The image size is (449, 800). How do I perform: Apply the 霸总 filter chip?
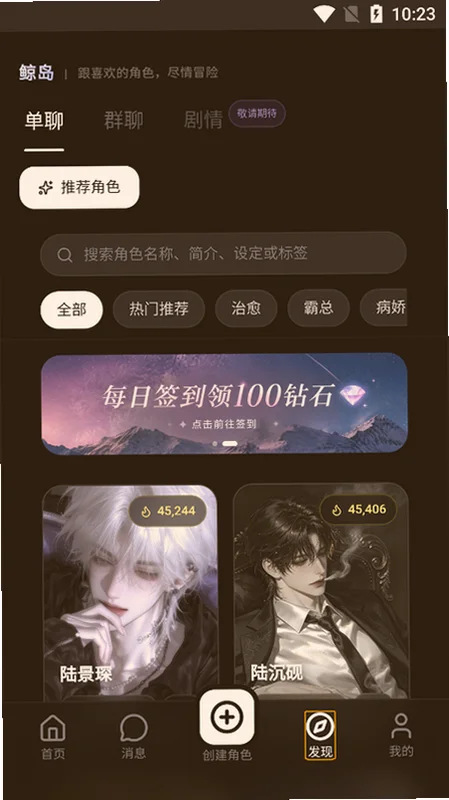[318, 309]
